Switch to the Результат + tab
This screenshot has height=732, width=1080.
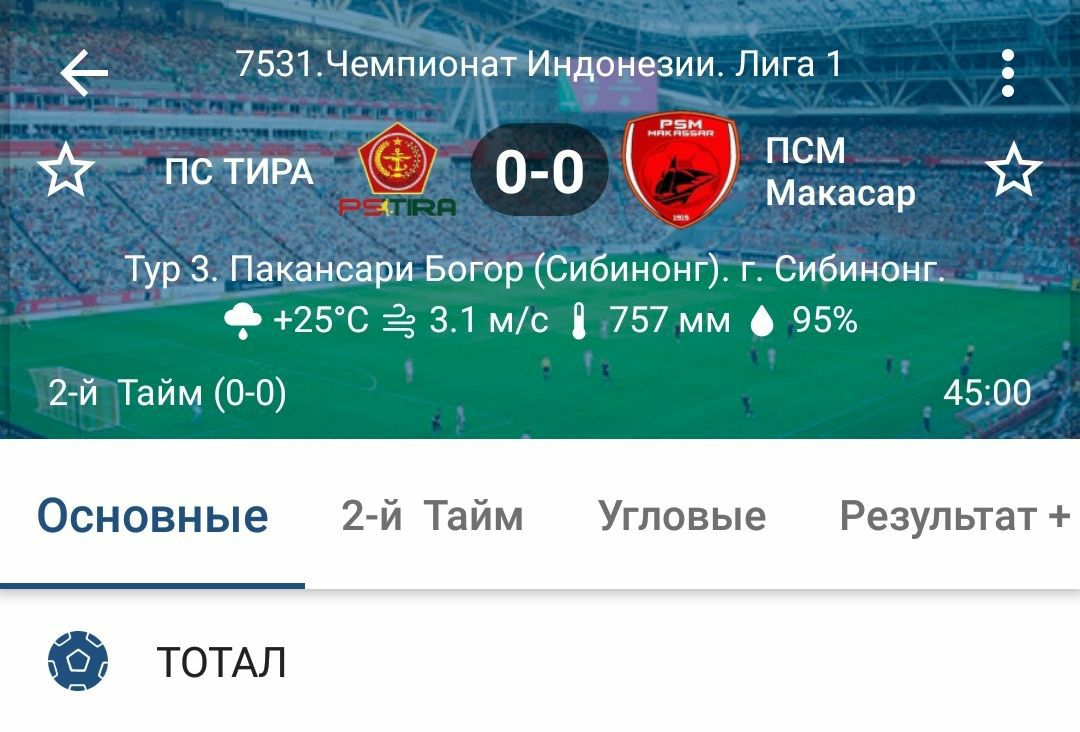[954, 517]
